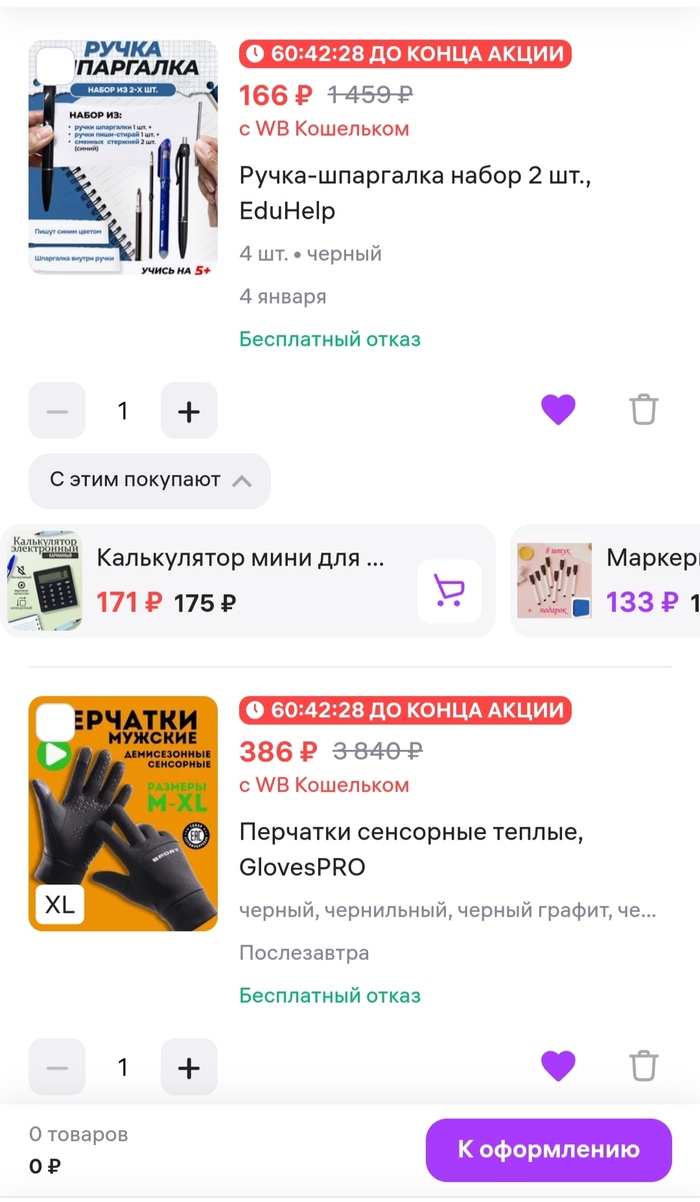Open Перчатки сенсорные теплые product page

pos(410,848)
